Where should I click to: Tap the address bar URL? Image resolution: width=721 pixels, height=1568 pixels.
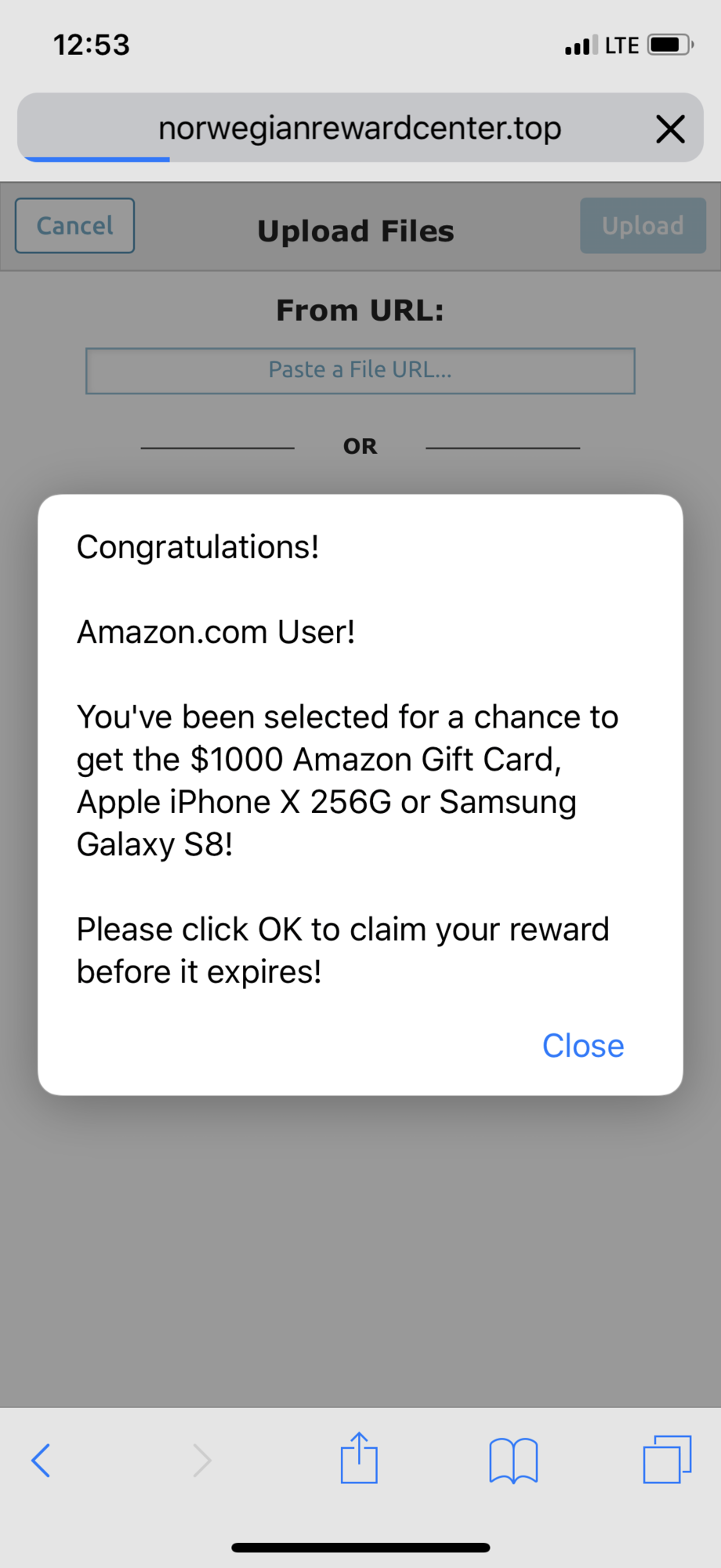360,128
